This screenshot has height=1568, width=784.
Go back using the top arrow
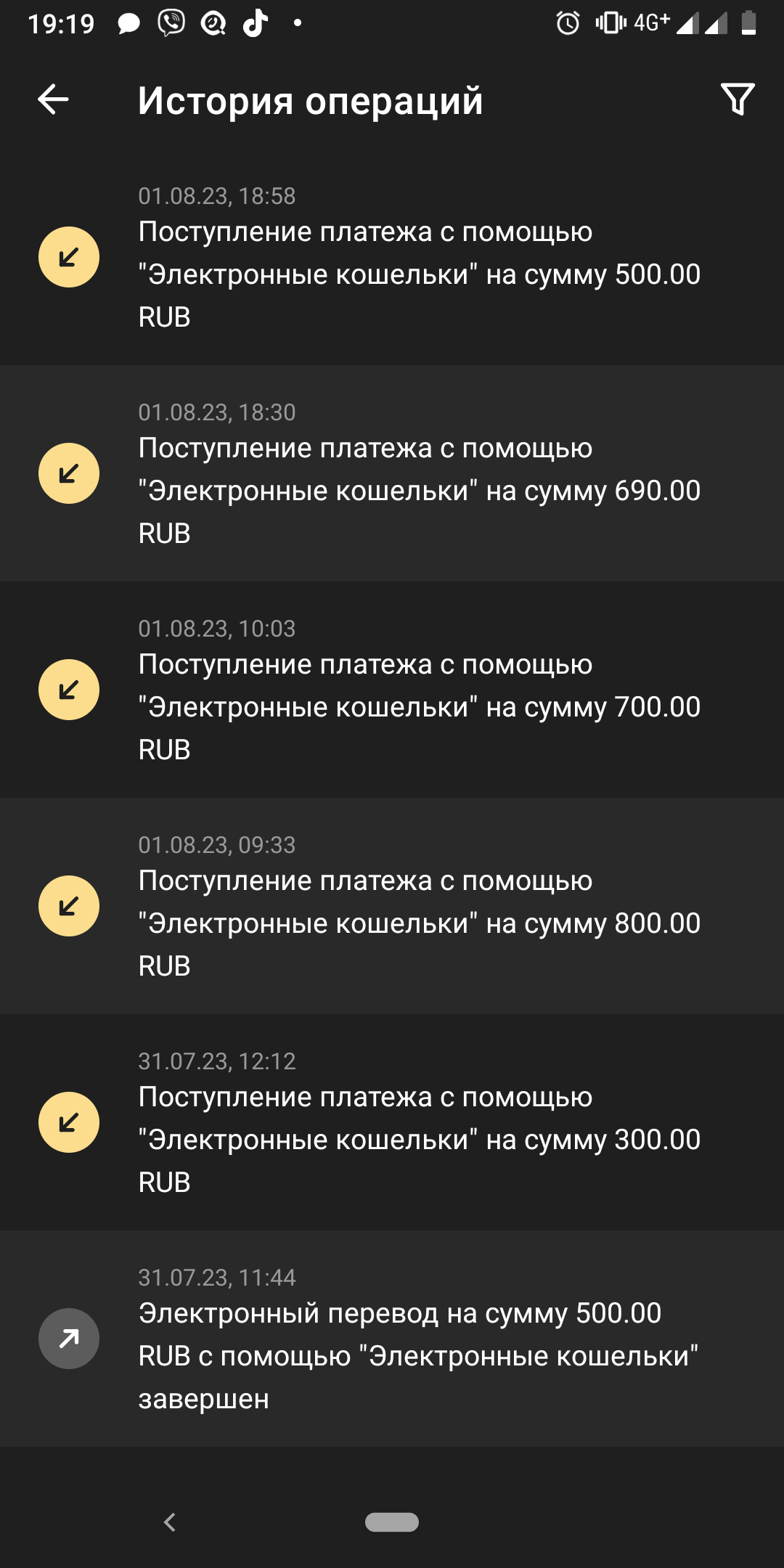[53, 99]
